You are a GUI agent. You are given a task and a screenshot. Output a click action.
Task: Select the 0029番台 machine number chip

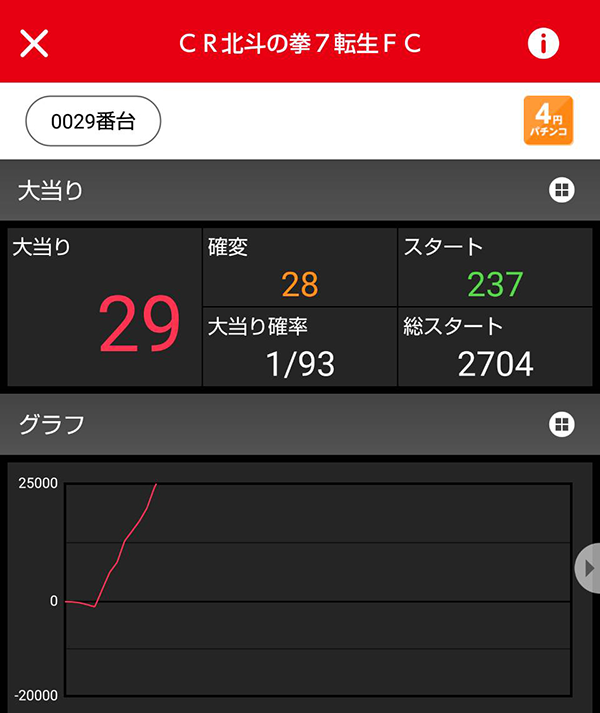point(93,121)
